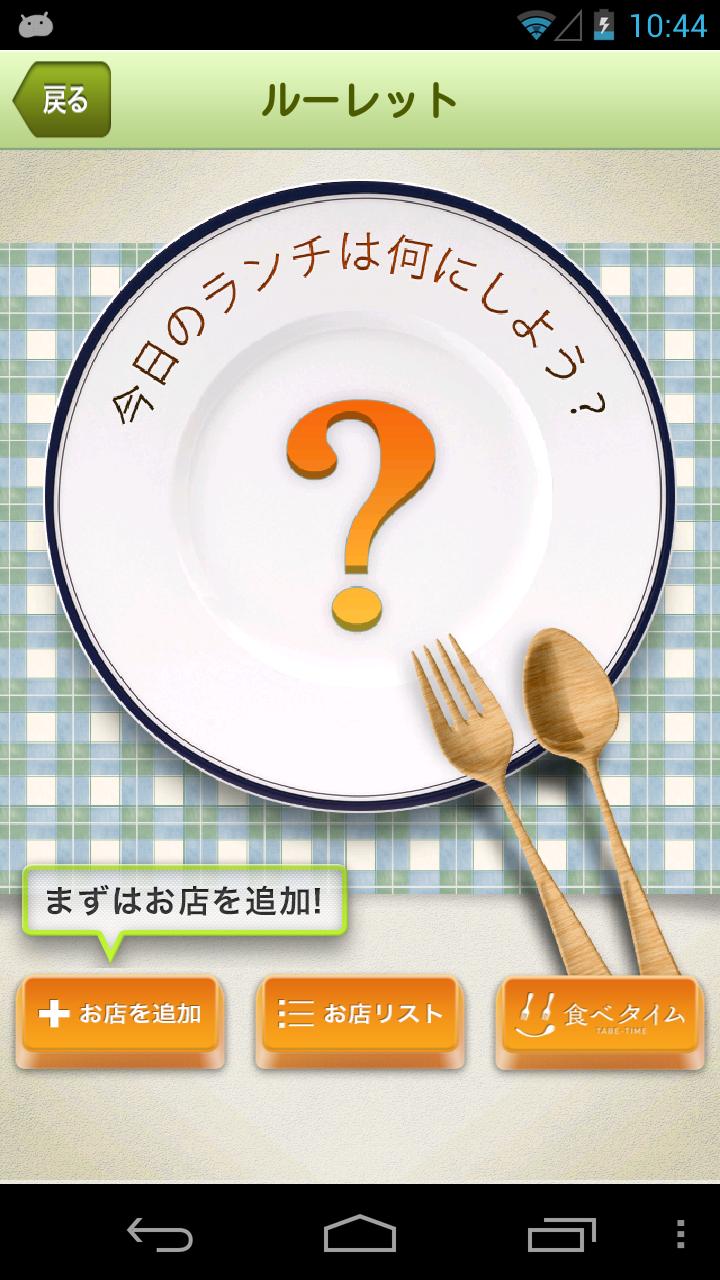Open the overflow menu in navigation bar
Image resolution: width=720 pixels, height=1280 pixels.
pos(681,1234)
